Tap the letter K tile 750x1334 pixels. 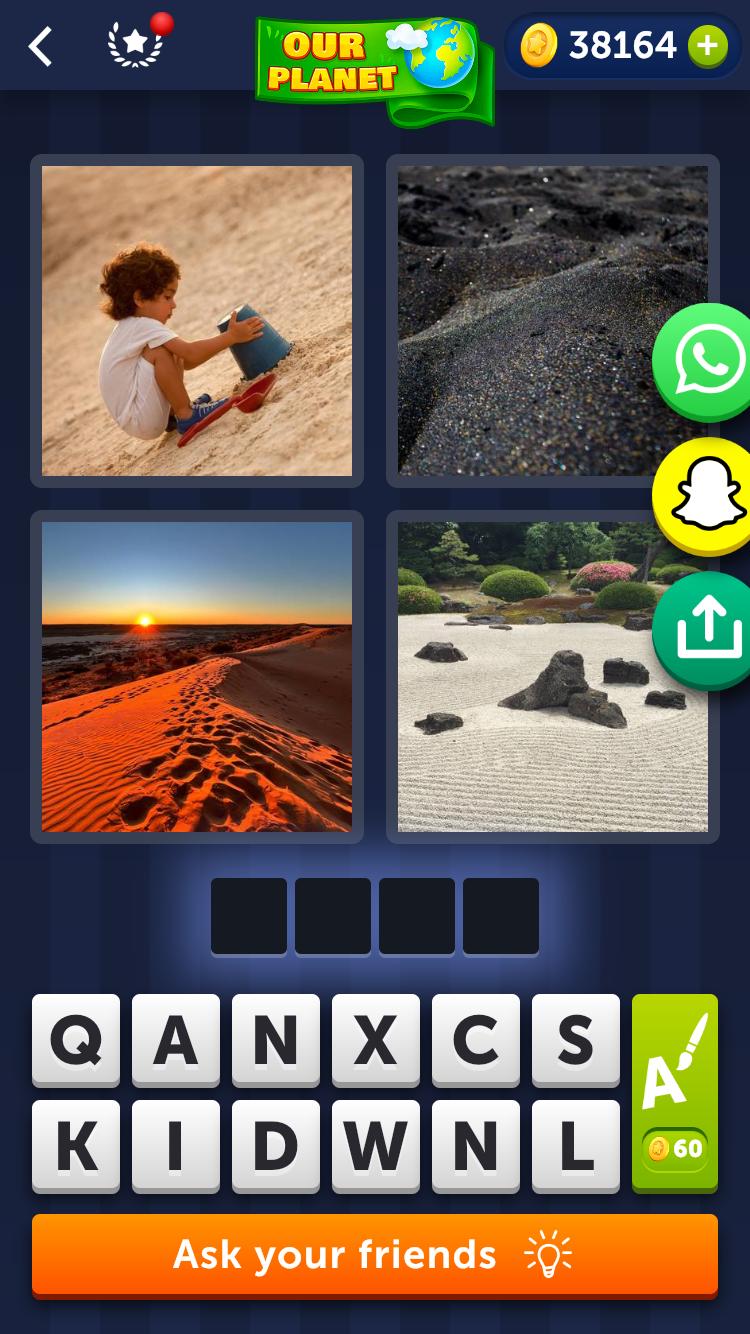coord(75,1146)
